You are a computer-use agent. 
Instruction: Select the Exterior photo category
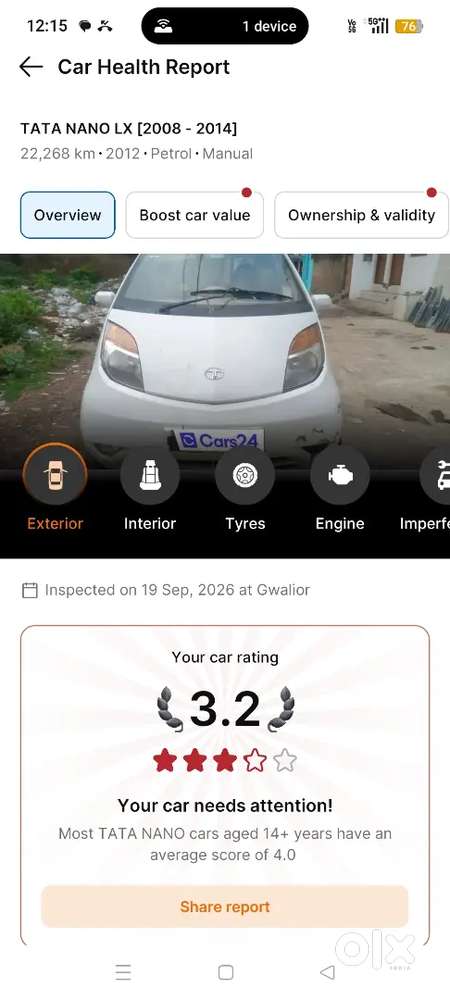pyautogui.click(x=55, y=489)
